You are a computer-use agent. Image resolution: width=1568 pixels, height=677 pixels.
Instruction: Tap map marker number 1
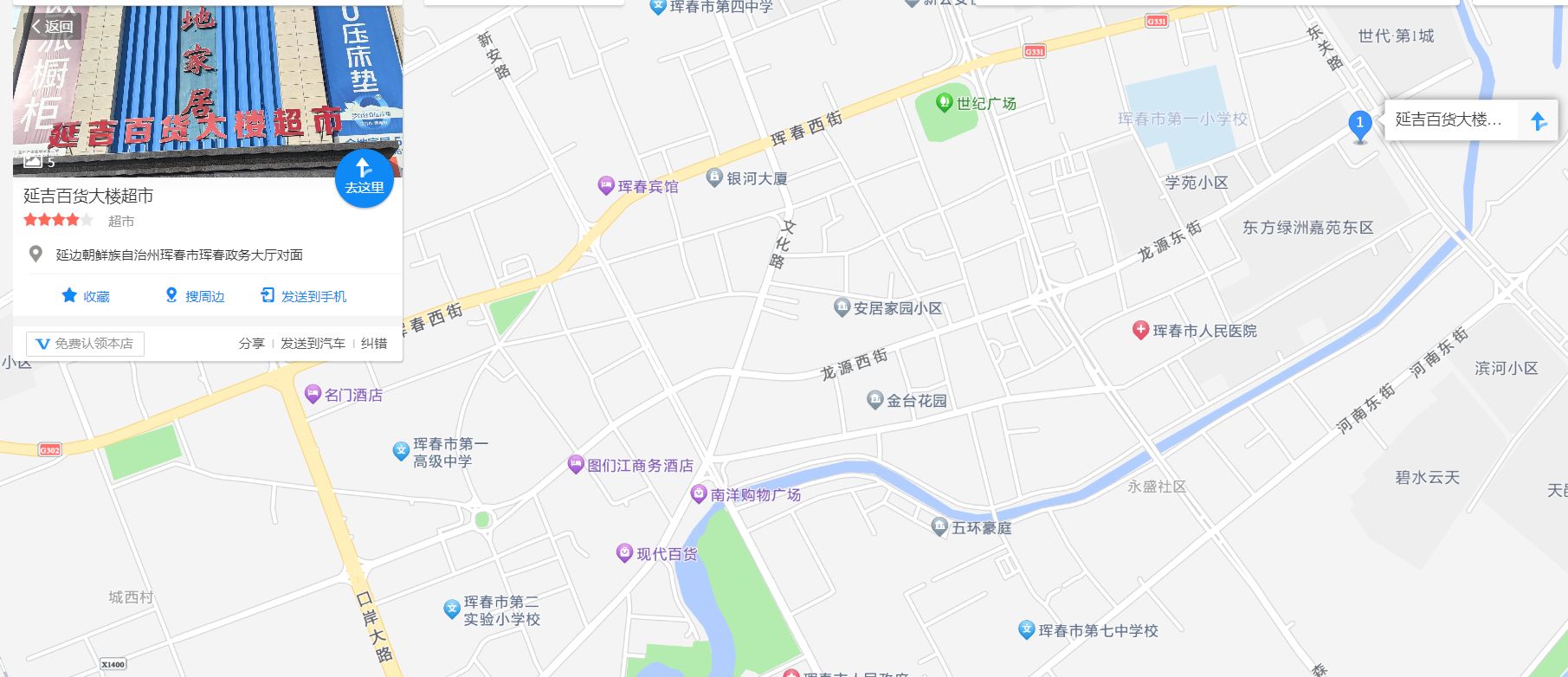pyautogui.click(x=1359, y=124)
